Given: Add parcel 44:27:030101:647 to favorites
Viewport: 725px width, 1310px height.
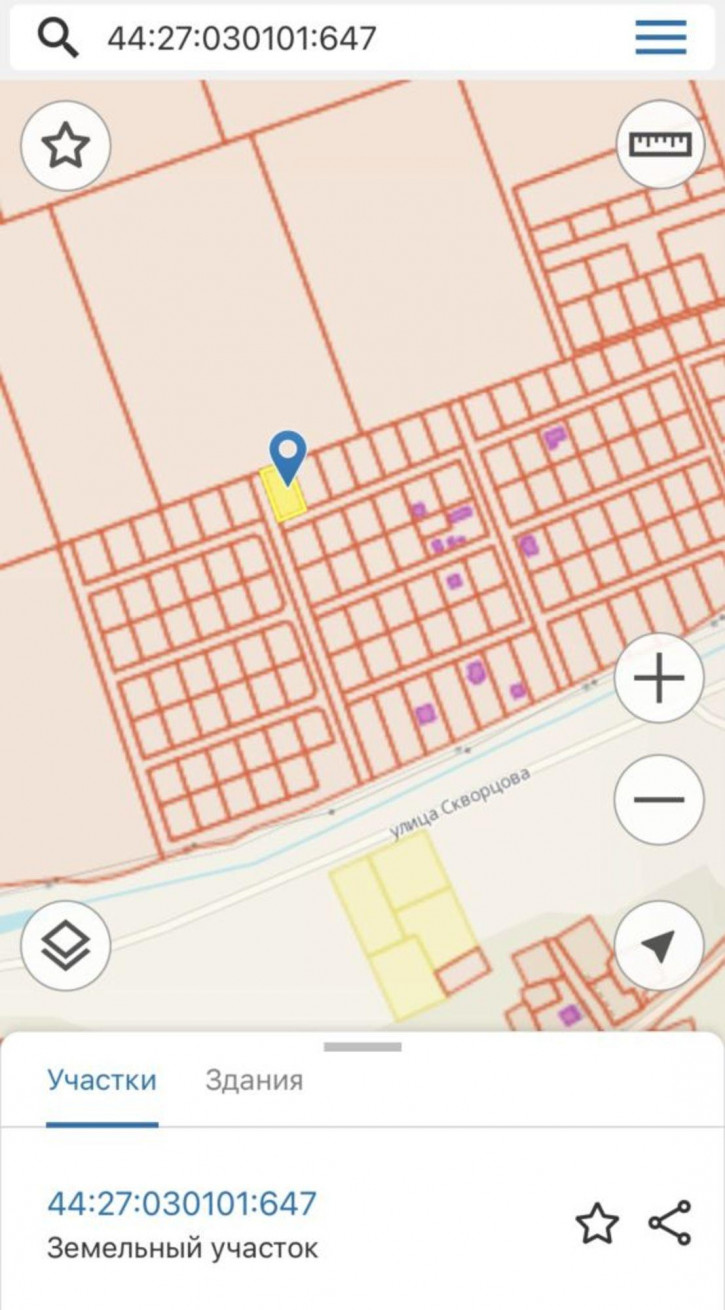Looking at the screenshot, I should coord(597,1223).
